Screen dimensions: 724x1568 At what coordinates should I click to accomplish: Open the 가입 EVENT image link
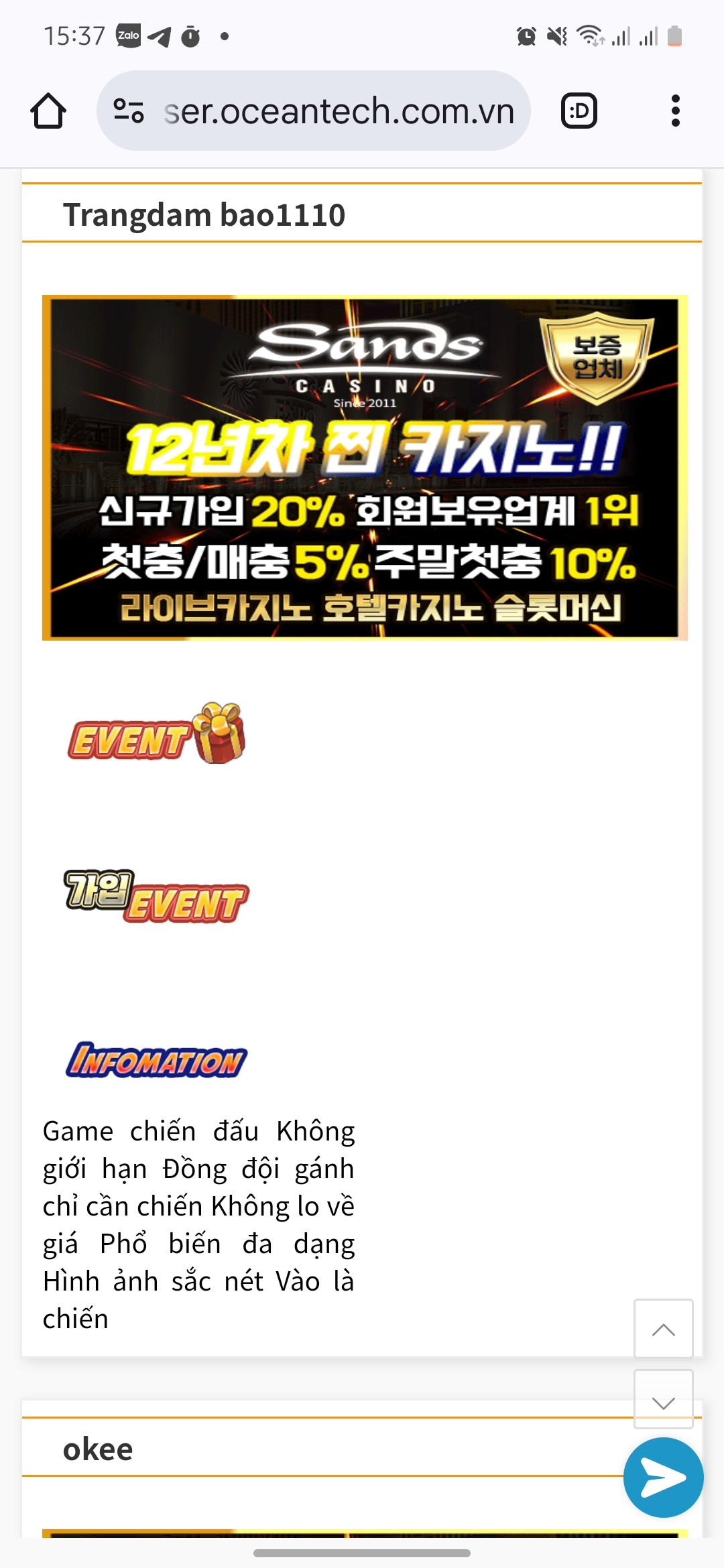point(156,897)
